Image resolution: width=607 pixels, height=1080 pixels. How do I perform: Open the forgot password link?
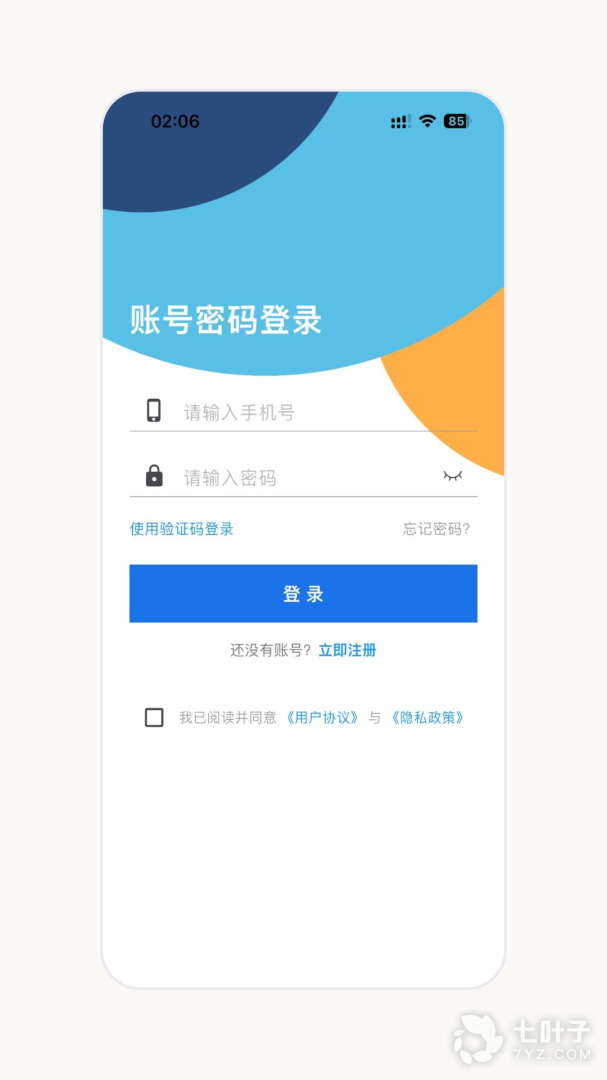coord(437,529)
